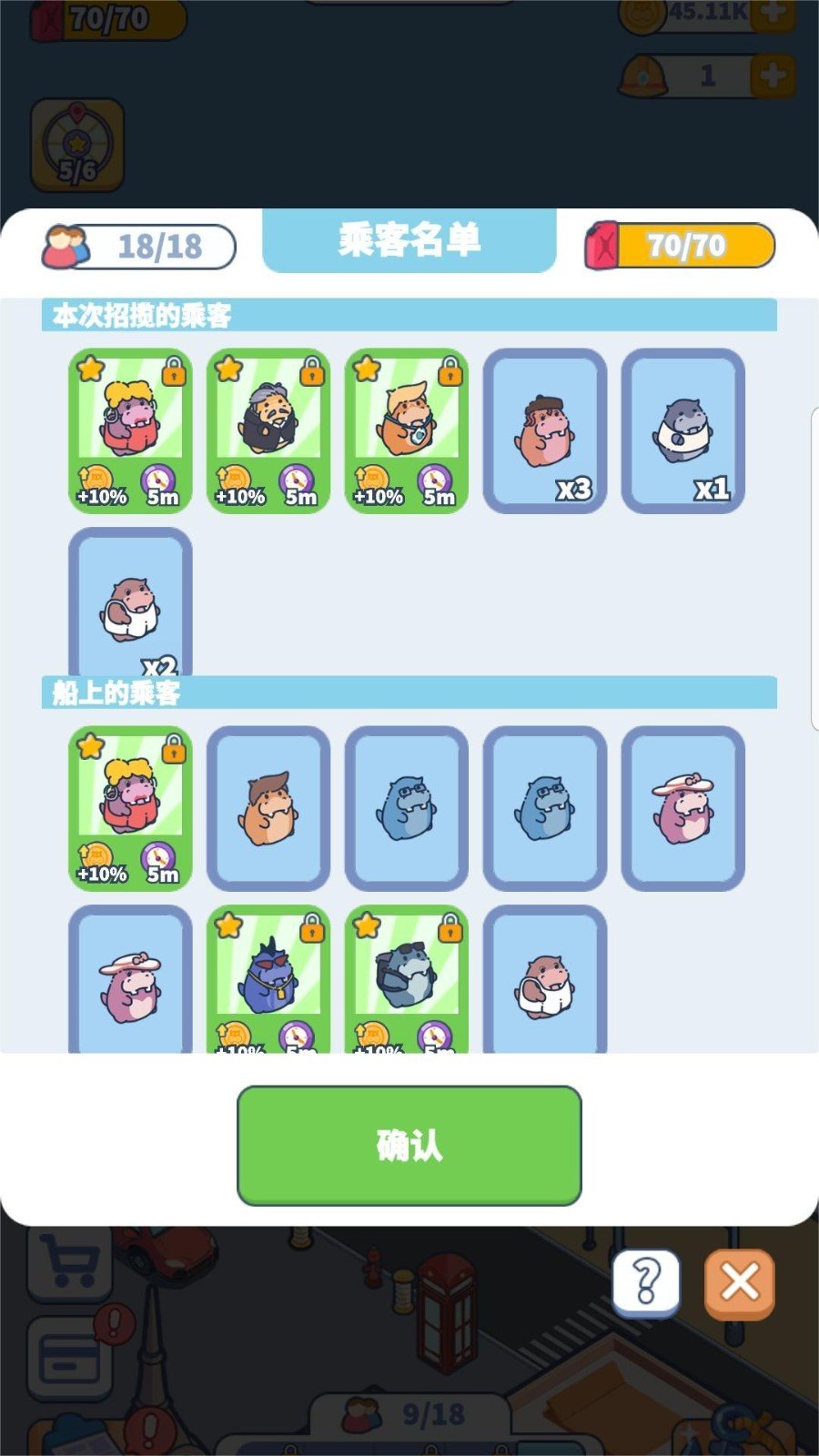Tap the onboard starred grey backpacker hippo

click(407, 978)
